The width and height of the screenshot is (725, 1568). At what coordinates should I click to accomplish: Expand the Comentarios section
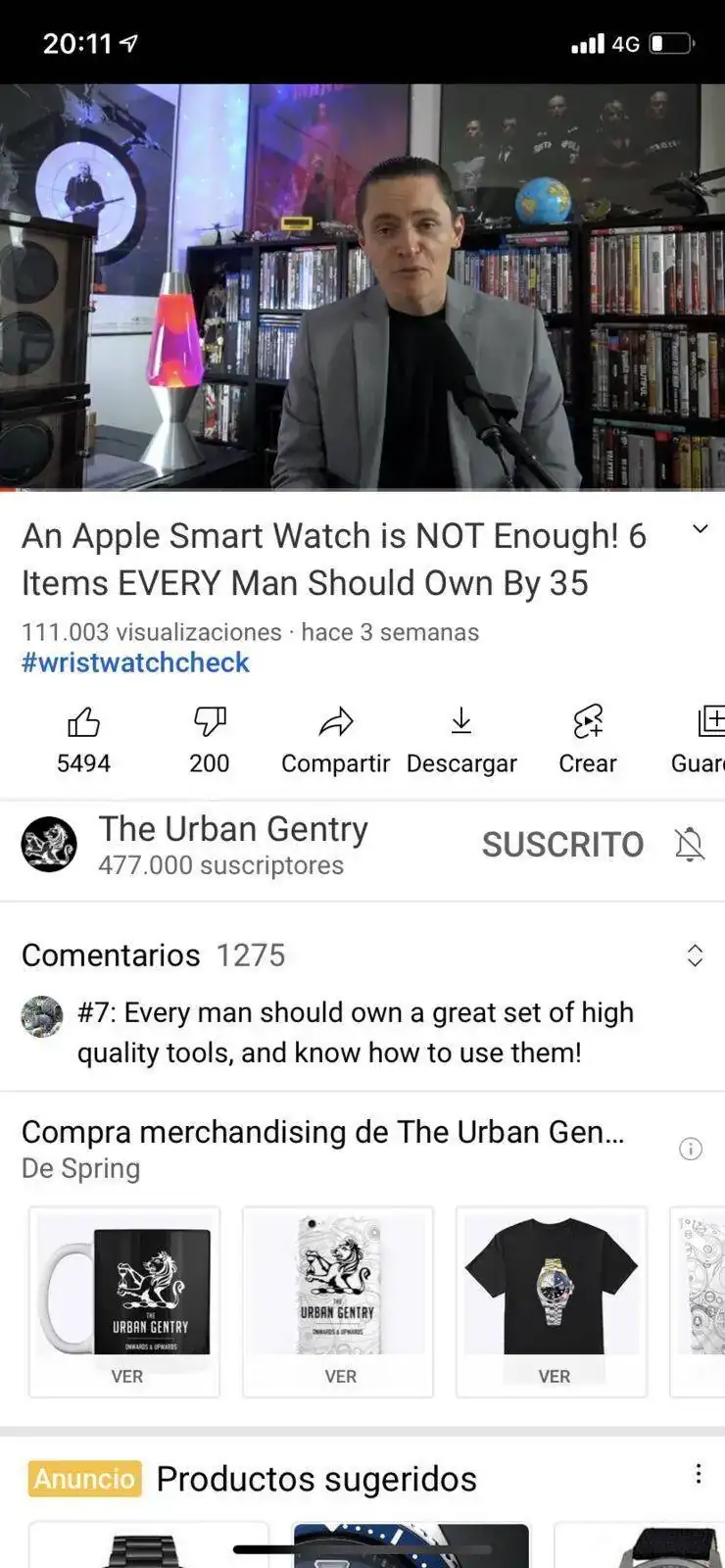[695, 955]
